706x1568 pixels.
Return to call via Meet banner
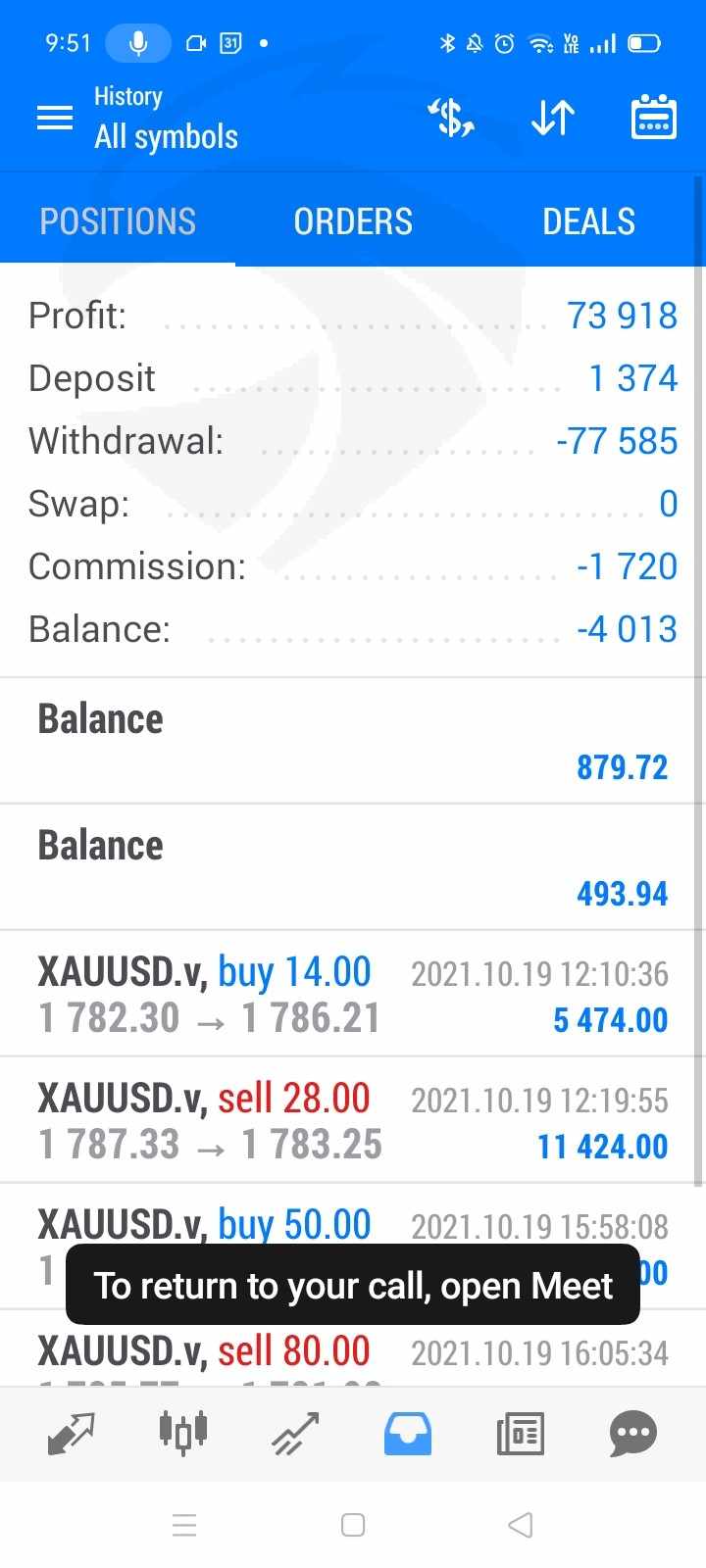pyautogui.click(x=353, y=1286)
